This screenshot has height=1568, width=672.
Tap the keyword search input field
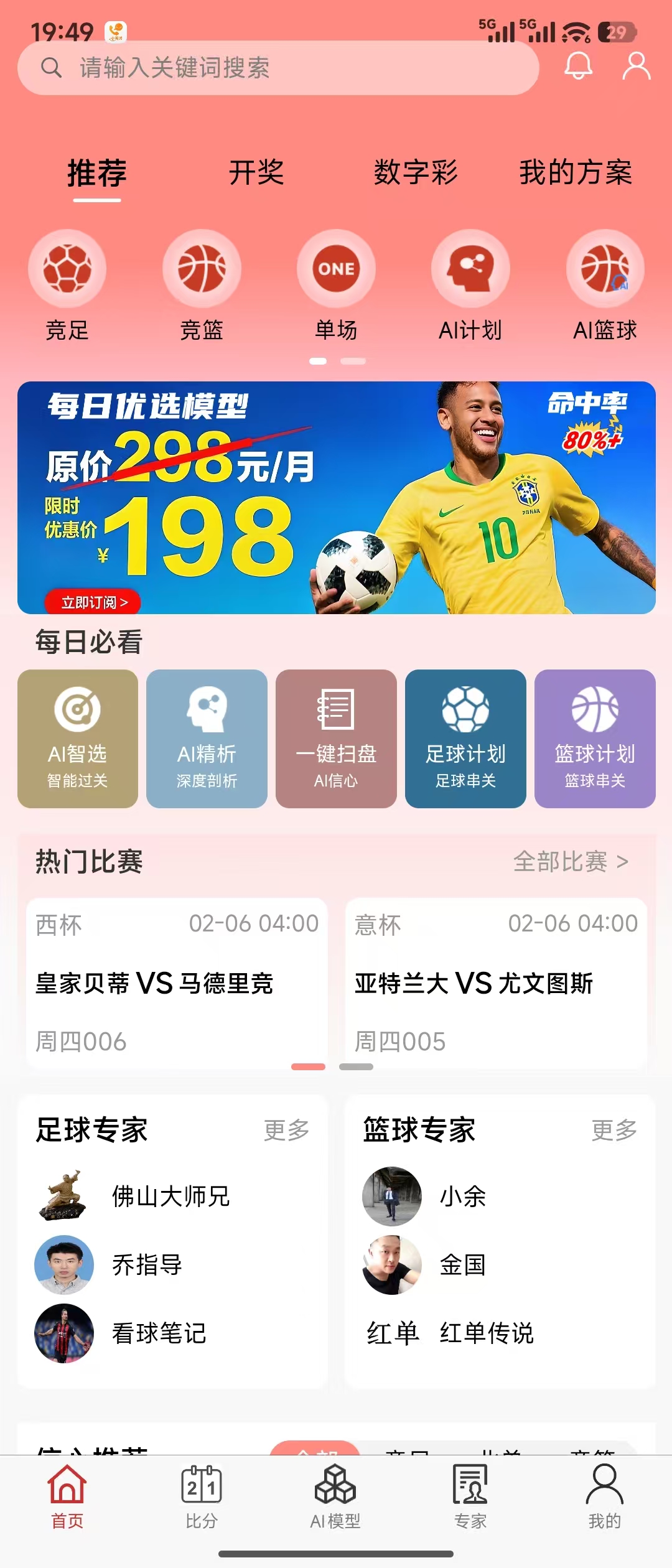coord(280,69)
